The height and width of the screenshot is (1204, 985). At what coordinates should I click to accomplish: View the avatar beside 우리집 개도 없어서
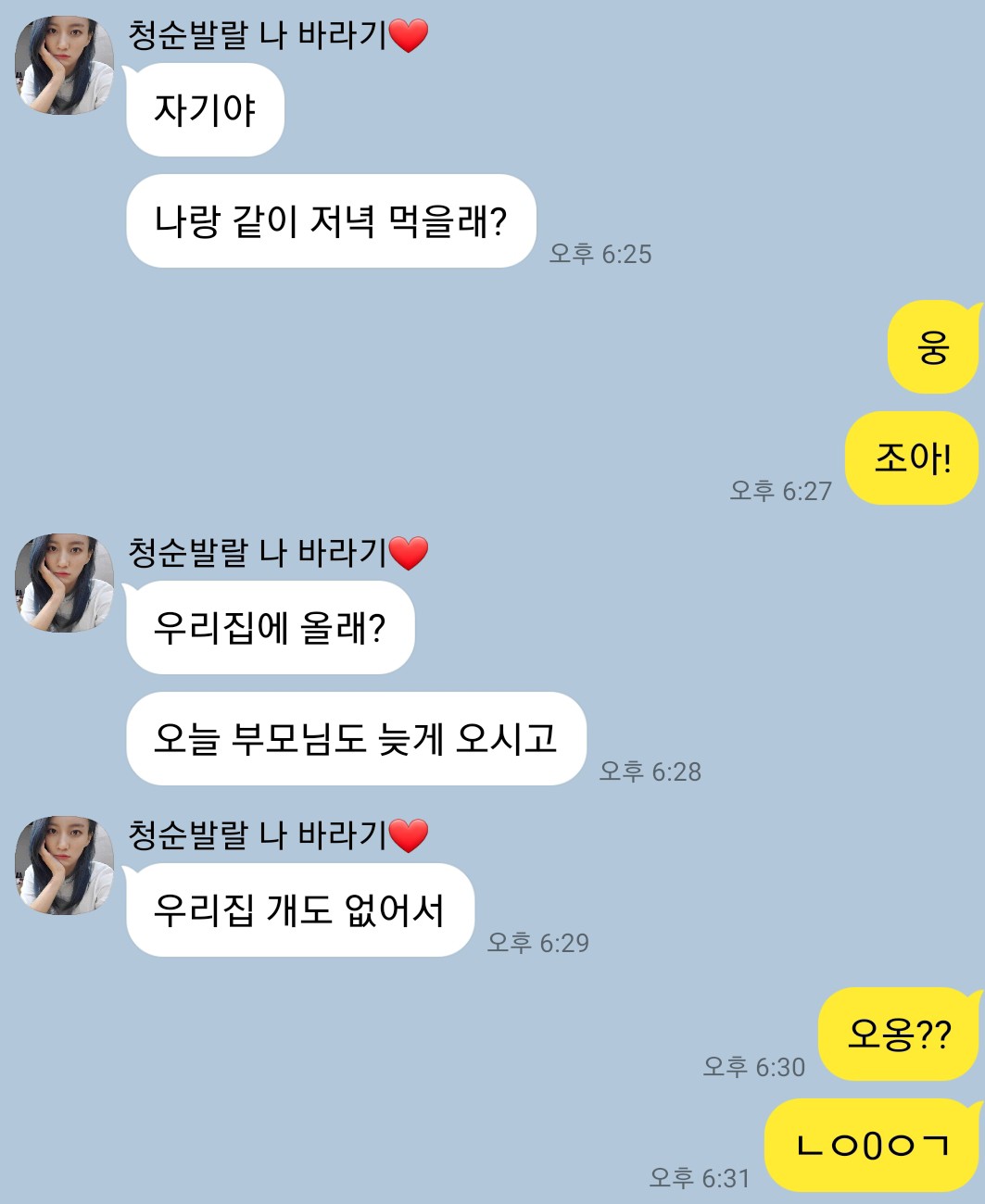point(64,866)
